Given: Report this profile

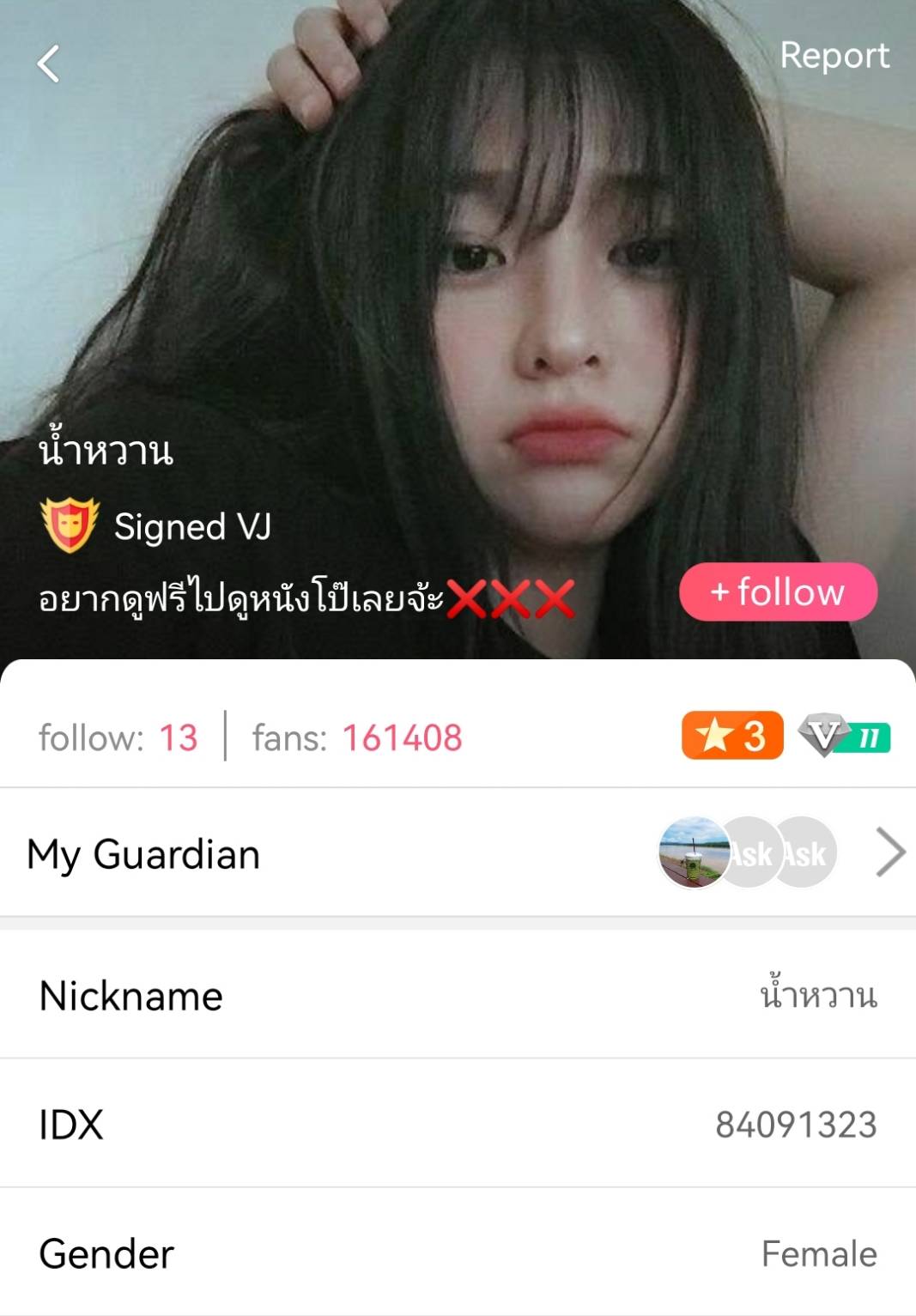Looking at the screenshot, I should pos(834,56).
